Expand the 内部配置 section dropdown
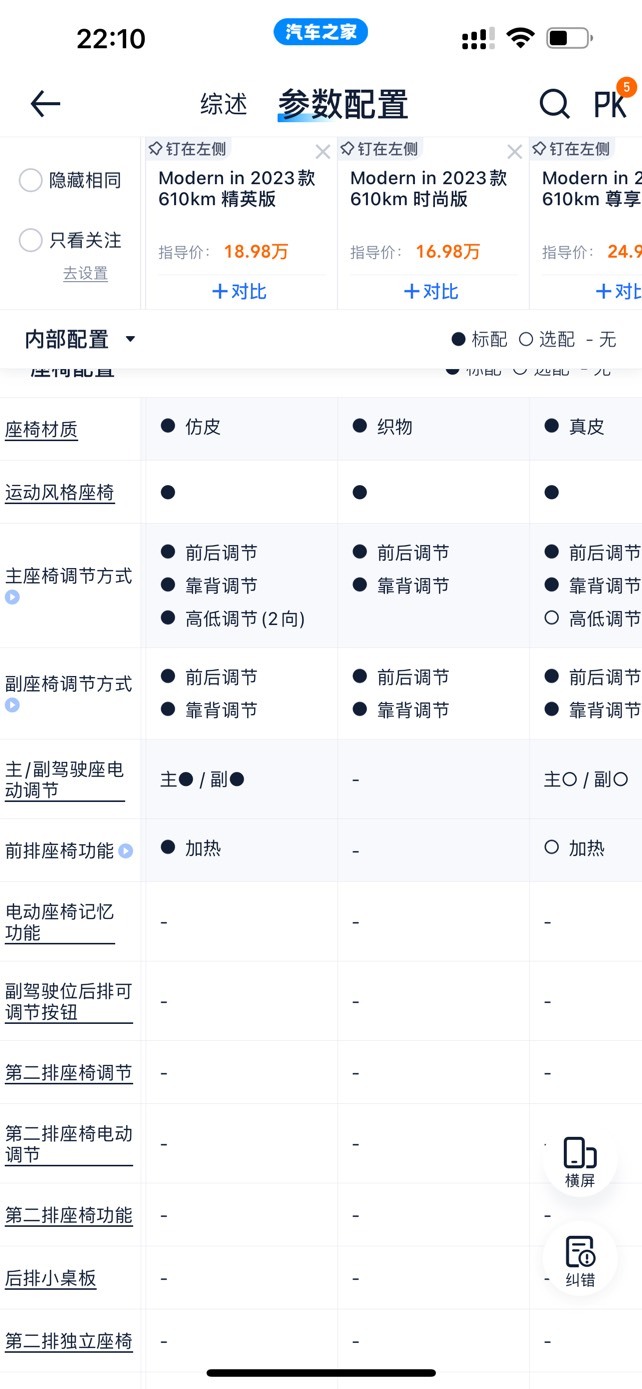This screenshot has width=642, height=1389. point(80,339)
